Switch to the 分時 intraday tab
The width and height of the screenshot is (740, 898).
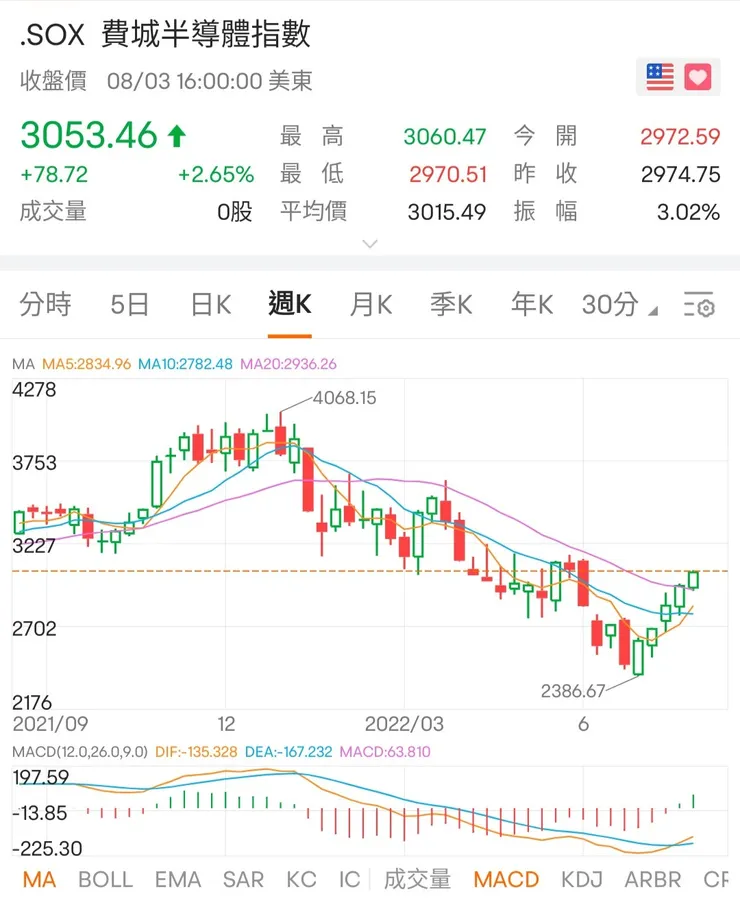44,305
